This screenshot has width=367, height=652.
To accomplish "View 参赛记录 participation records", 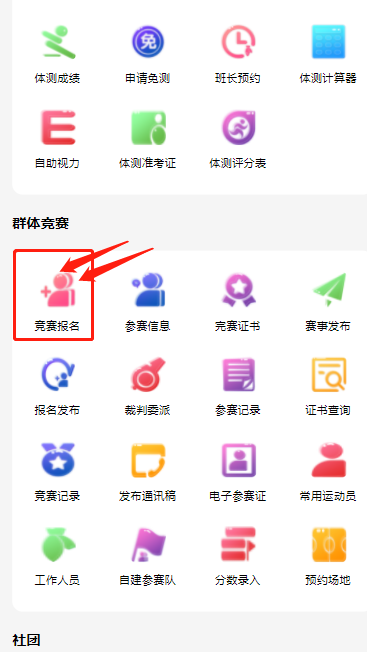I will click(x=238, y=387).
